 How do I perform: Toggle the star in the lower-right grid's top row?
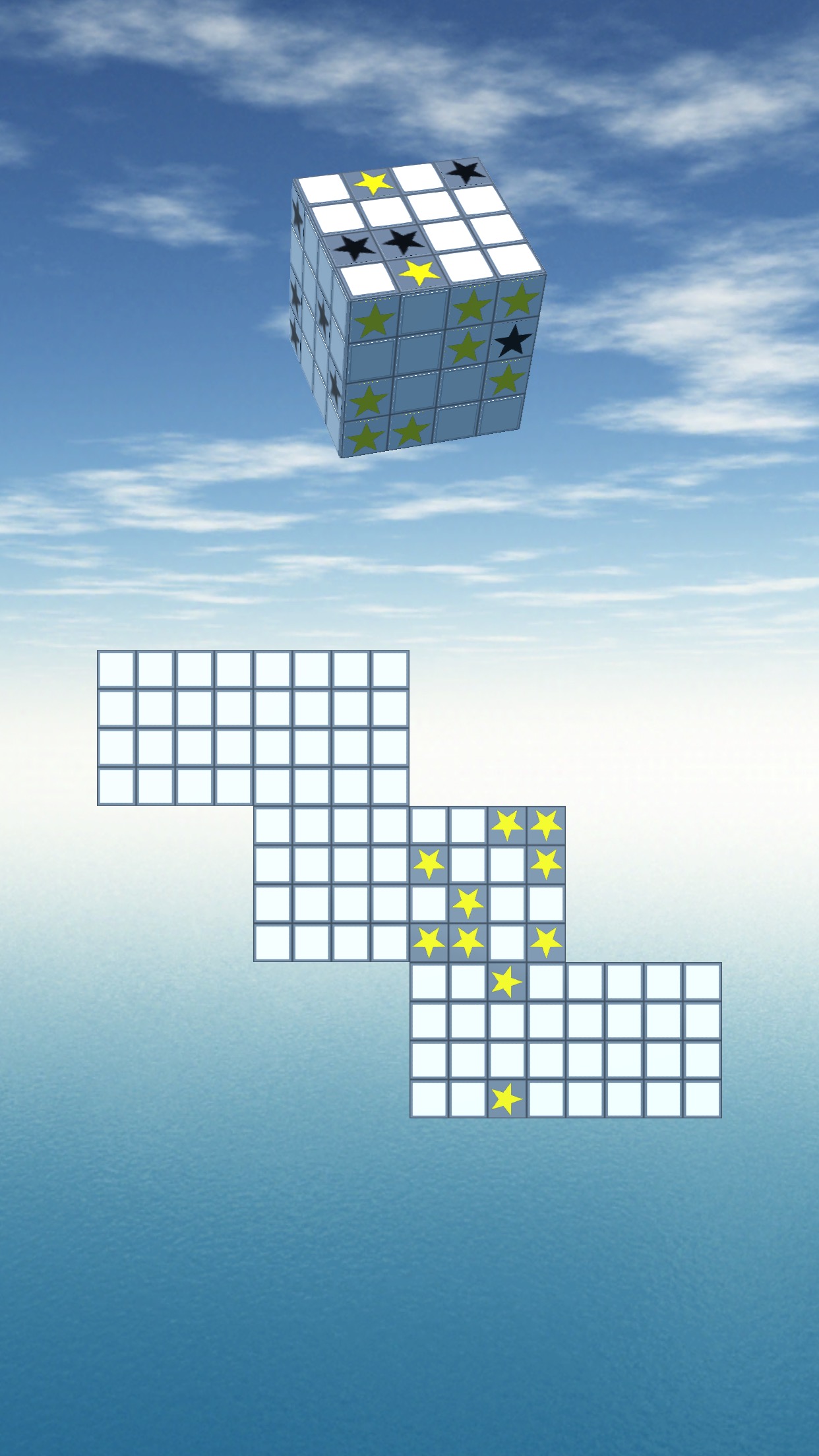(x=506, y=982)
